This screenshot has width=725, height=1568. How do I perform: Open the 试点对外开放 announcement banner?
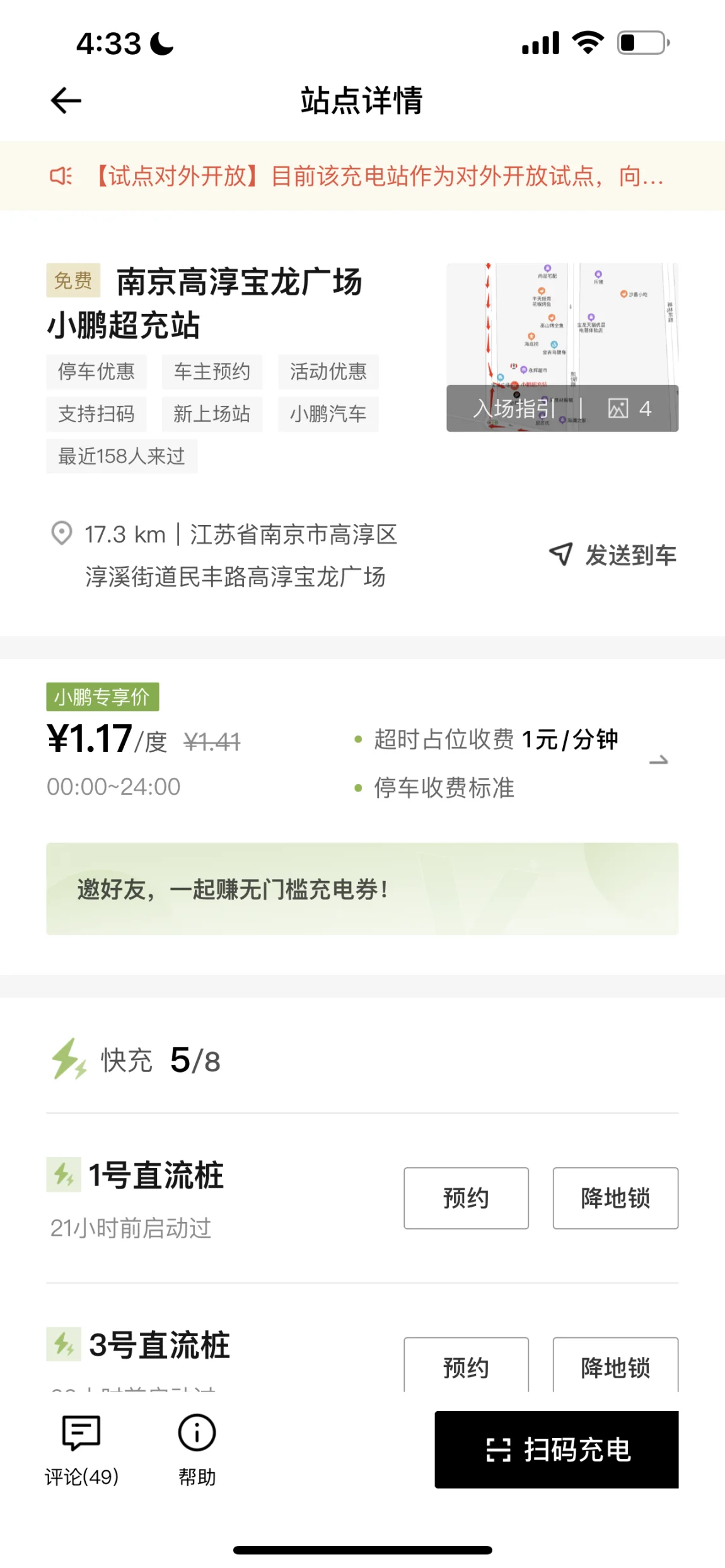(x=362, y=176)
